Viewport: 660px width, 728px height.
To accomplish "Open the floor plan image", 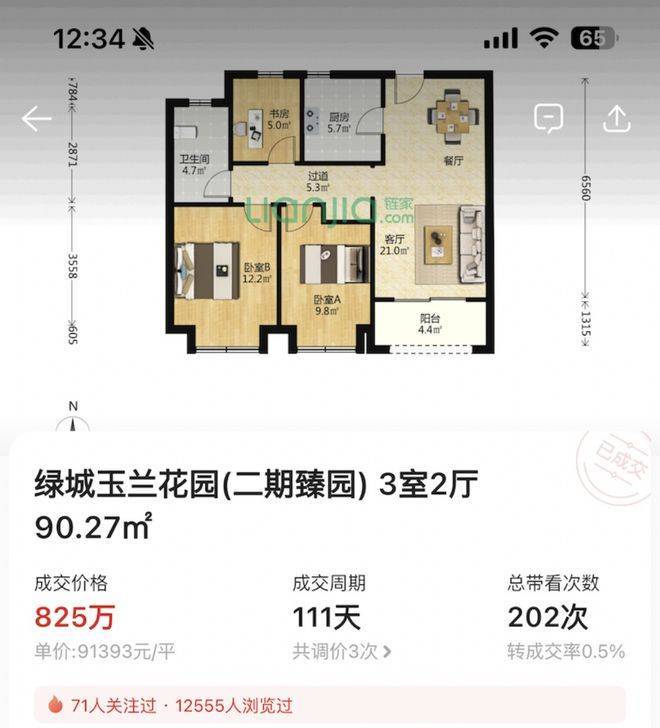I will coord(330,212).
